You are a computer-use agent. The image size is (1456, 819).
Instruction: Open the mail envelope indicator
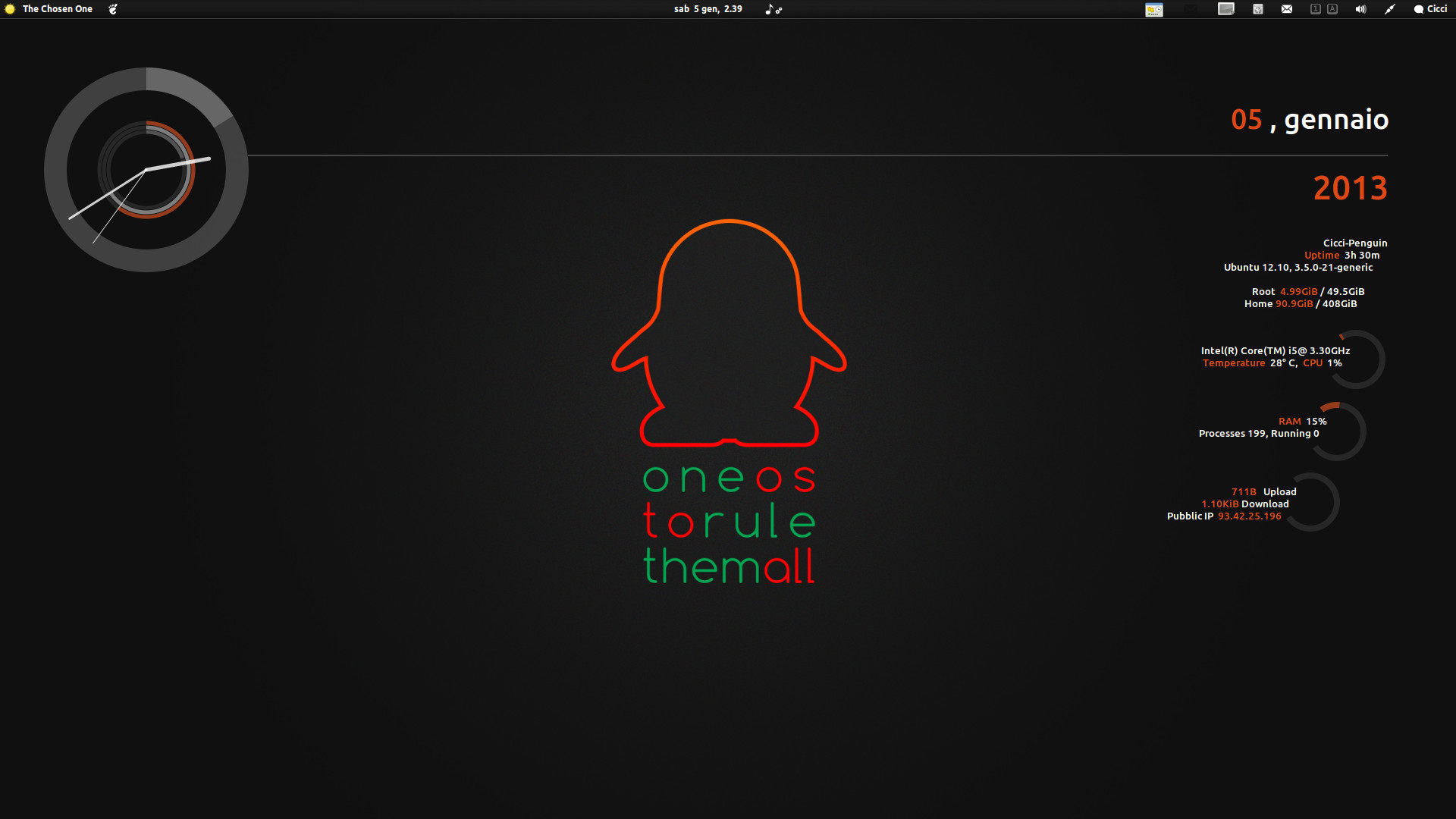coord(1287,9)
